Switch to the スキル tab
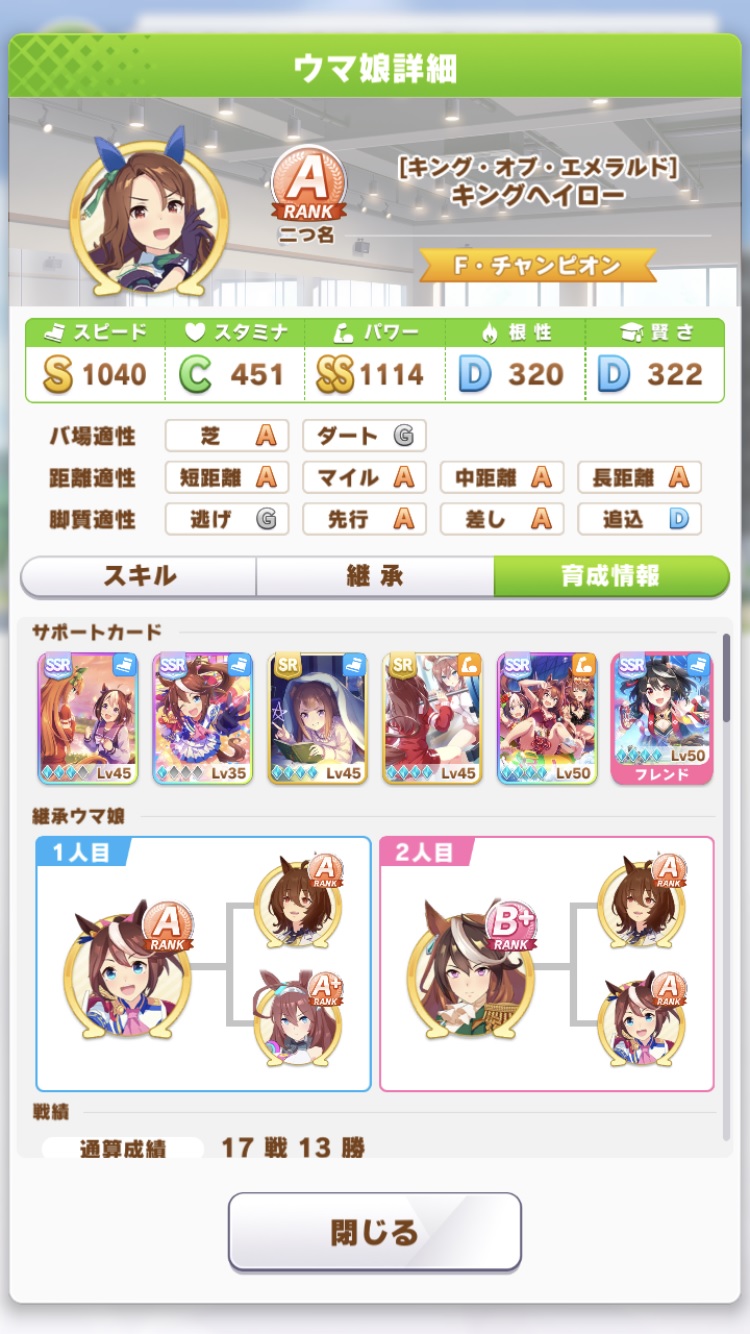 point(139,576)
